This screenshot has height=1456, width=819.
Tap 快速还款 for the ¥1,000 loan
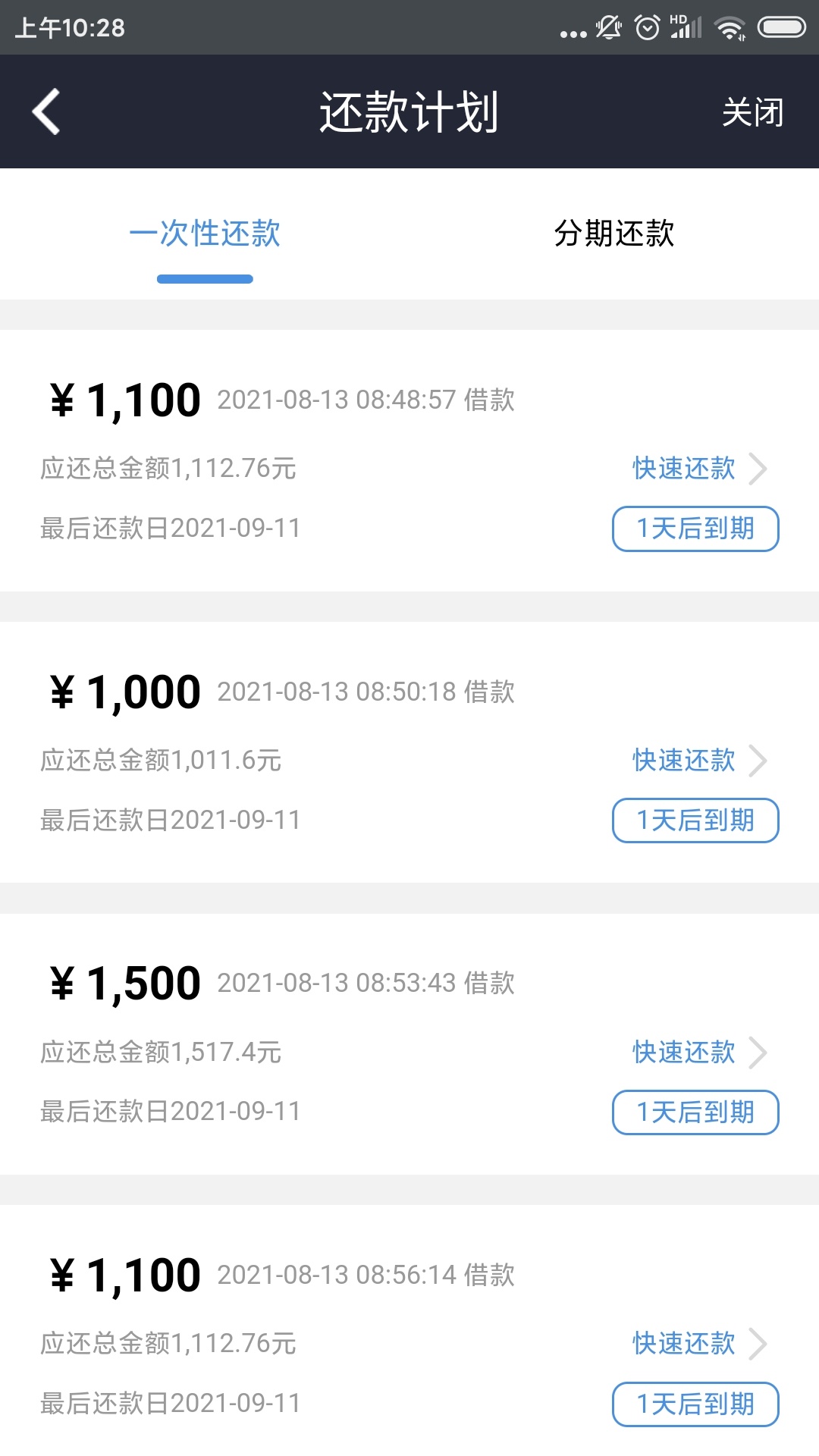pyautogui.click(x=699, y=760)
